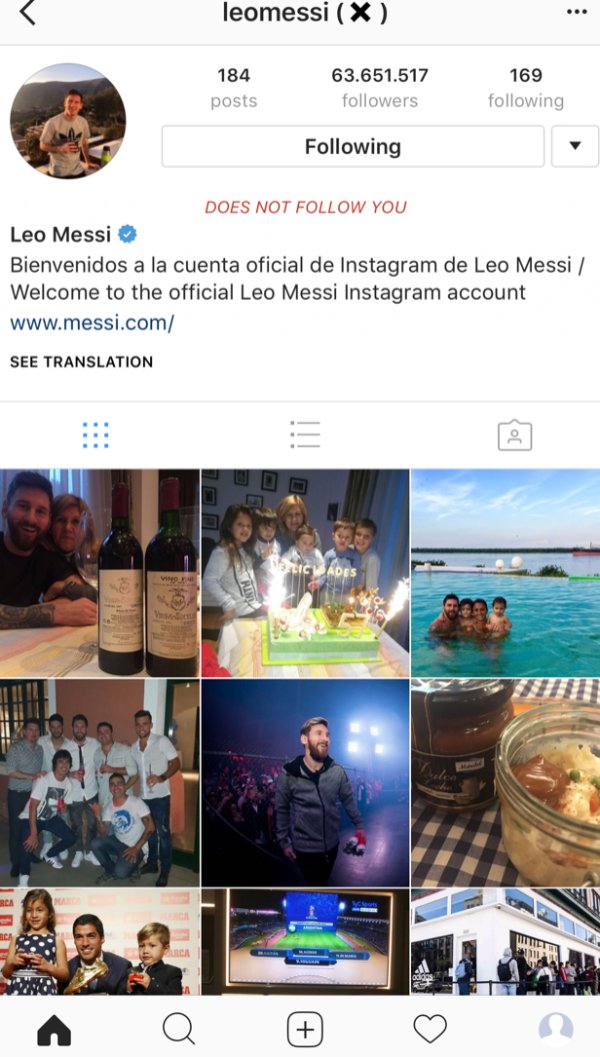Open the wine bottles photo post
The width and height of the screenshot is (600, 1057).
pyautogui.click(x=100, y=573)
